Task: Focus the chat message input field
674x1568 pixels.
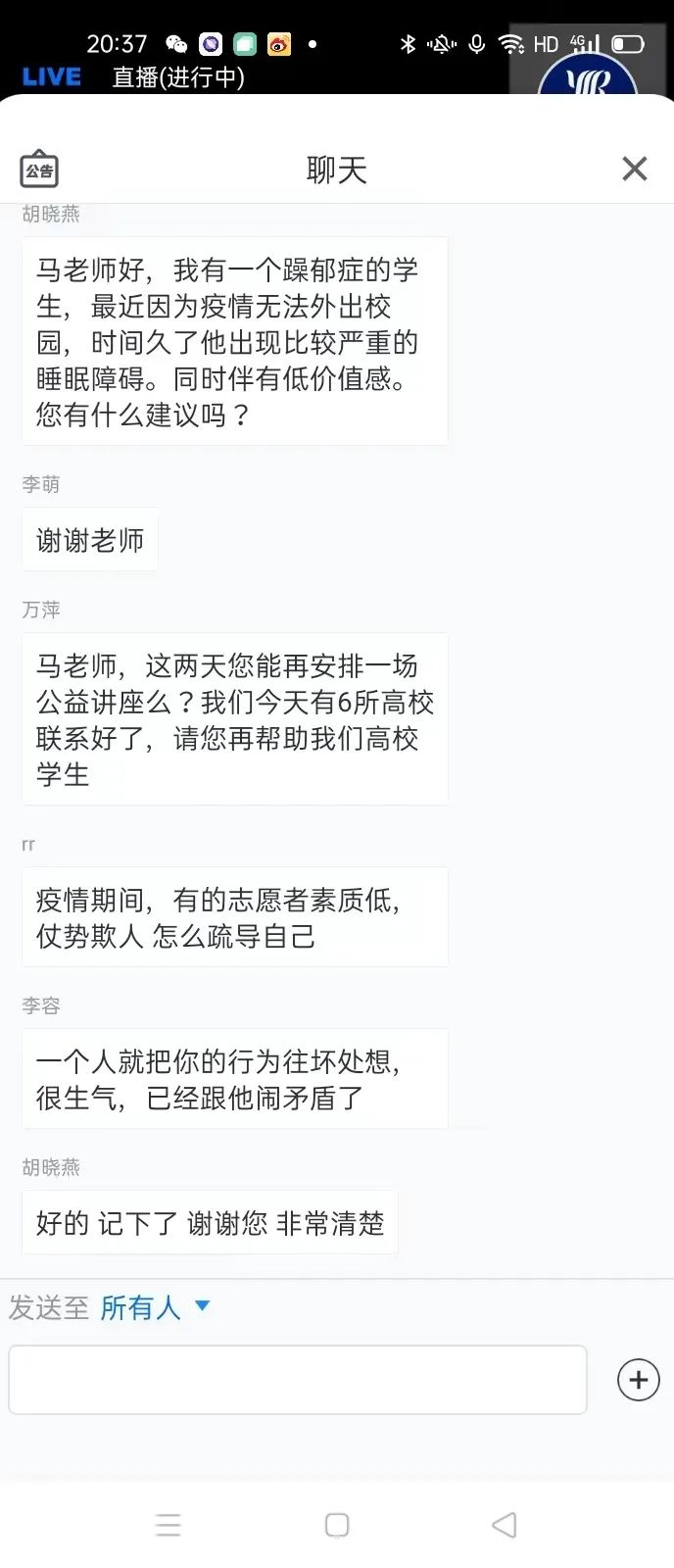Action: tap(298, 1380)
